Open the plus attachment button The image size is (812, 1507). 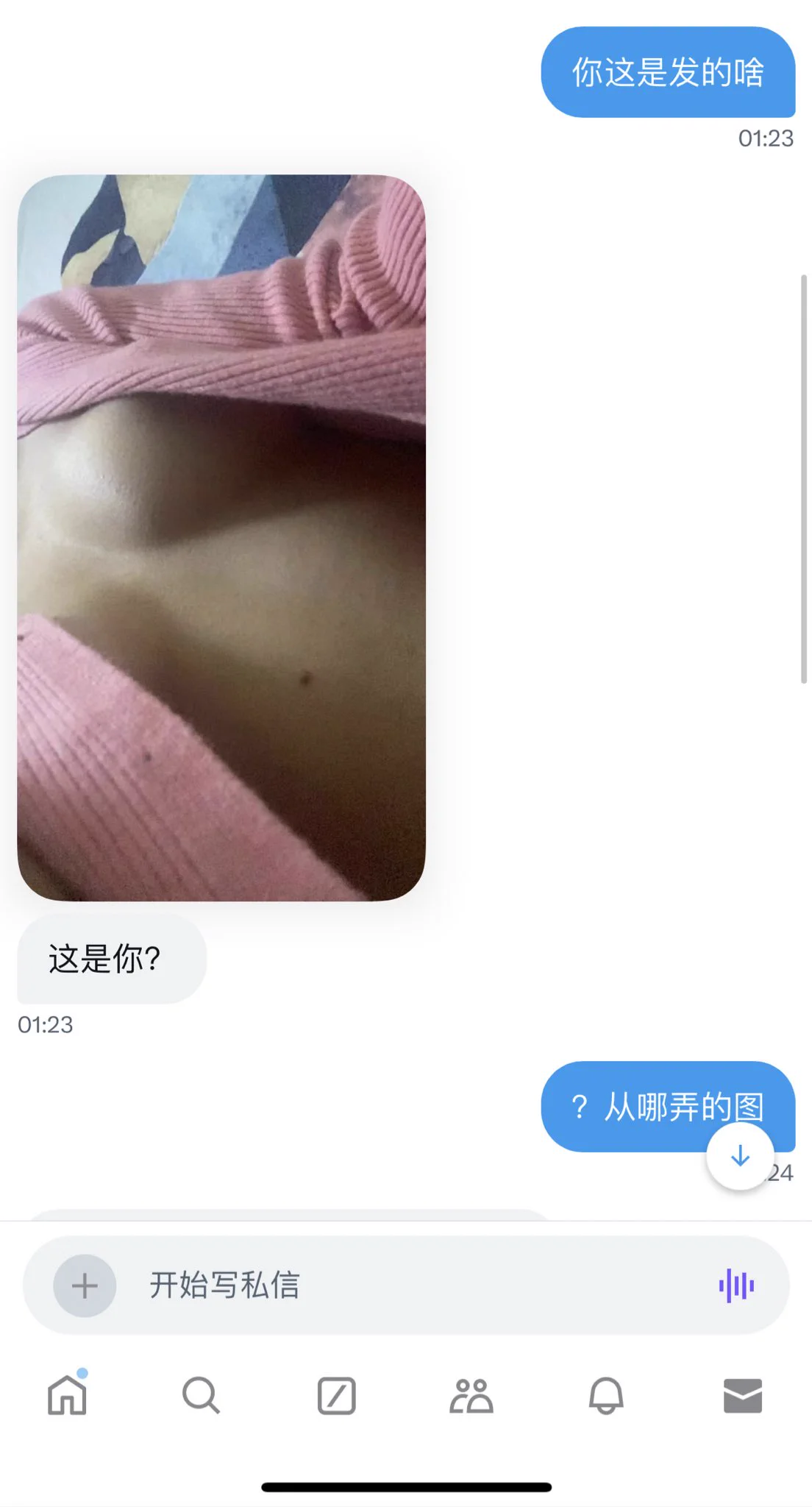tap(85, 1286)
